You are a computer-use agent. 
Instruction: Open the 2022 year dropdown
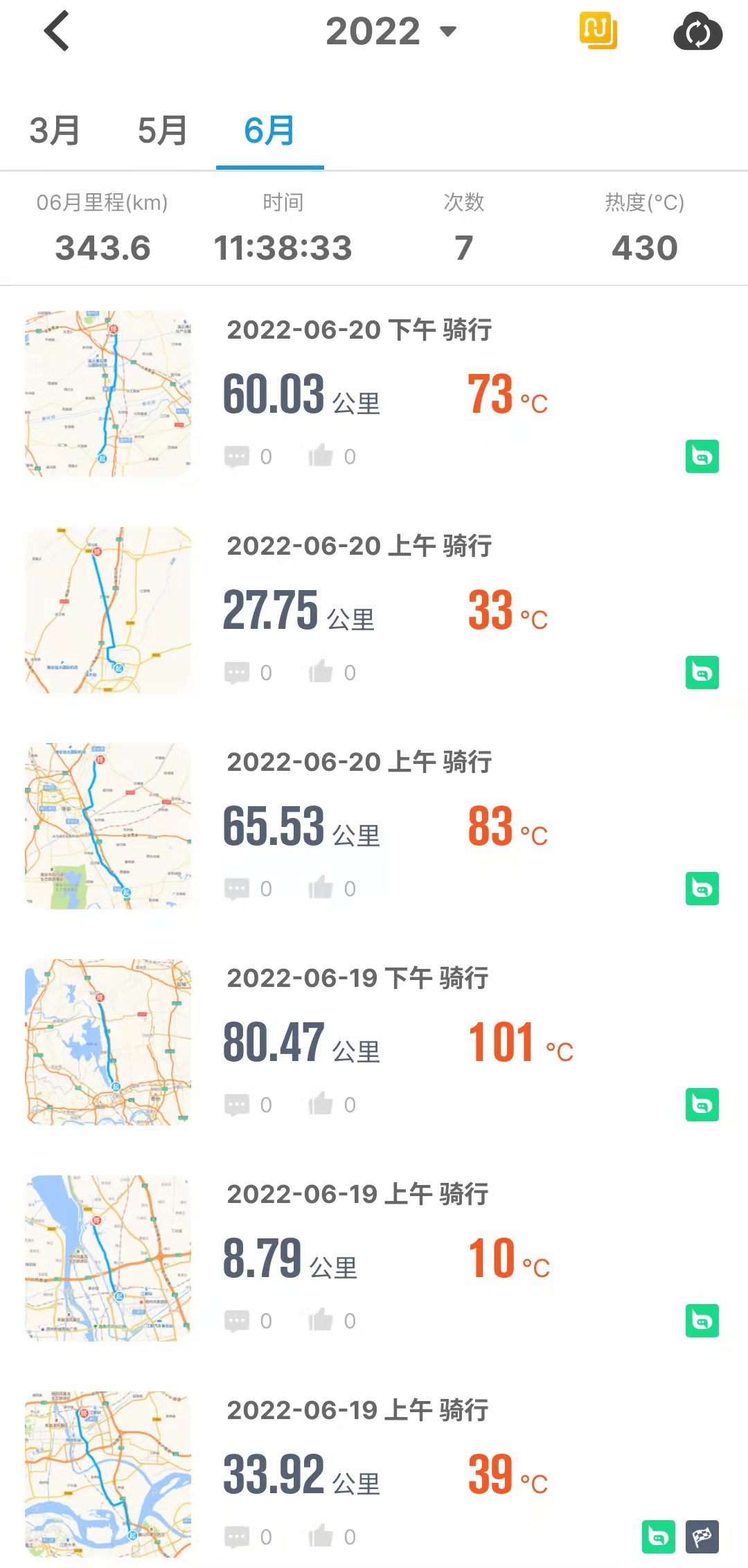pyautogui.click(x=391, y=31)
